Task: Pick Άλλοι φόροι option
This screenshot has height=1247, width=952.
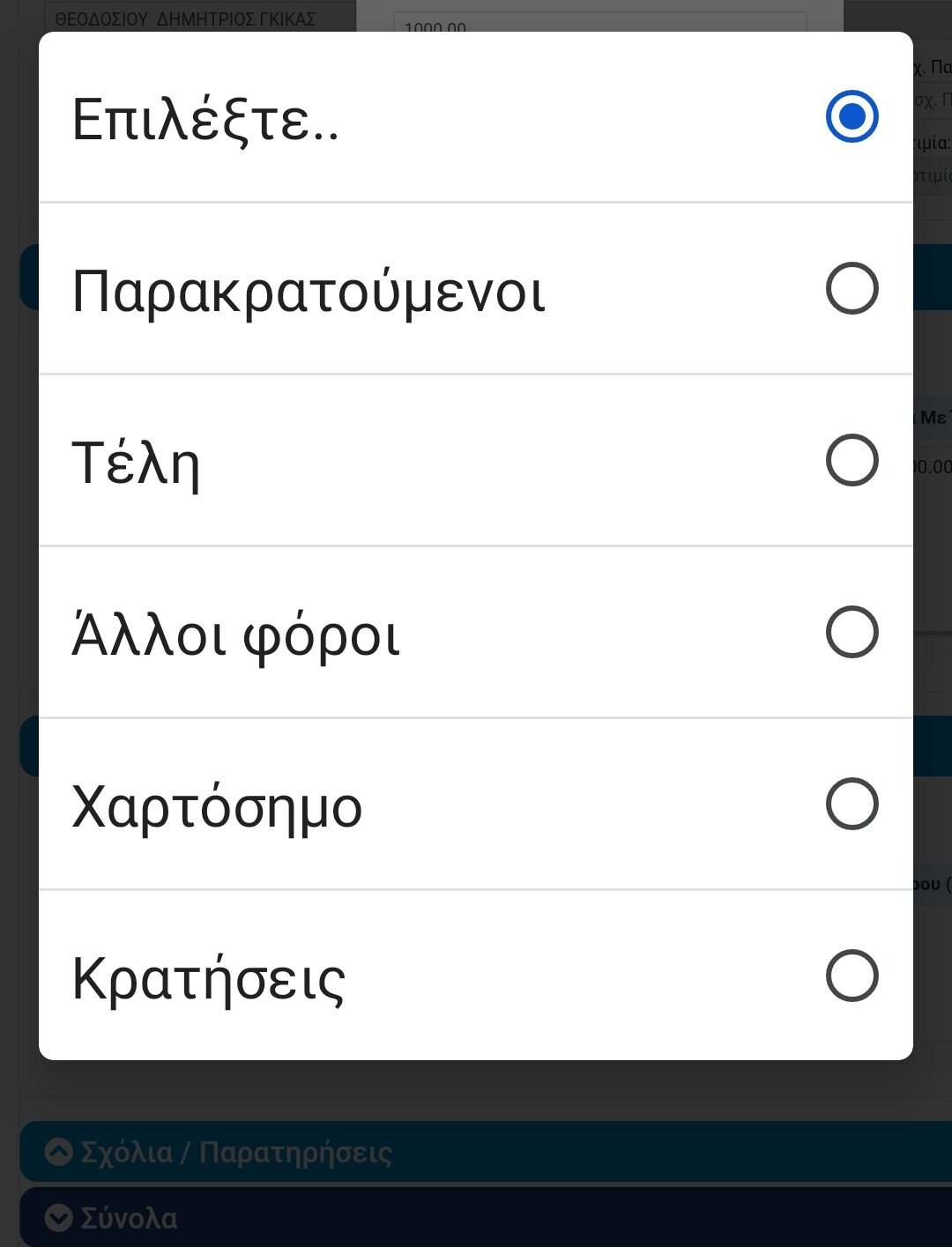Action: [x=476, y=633]
